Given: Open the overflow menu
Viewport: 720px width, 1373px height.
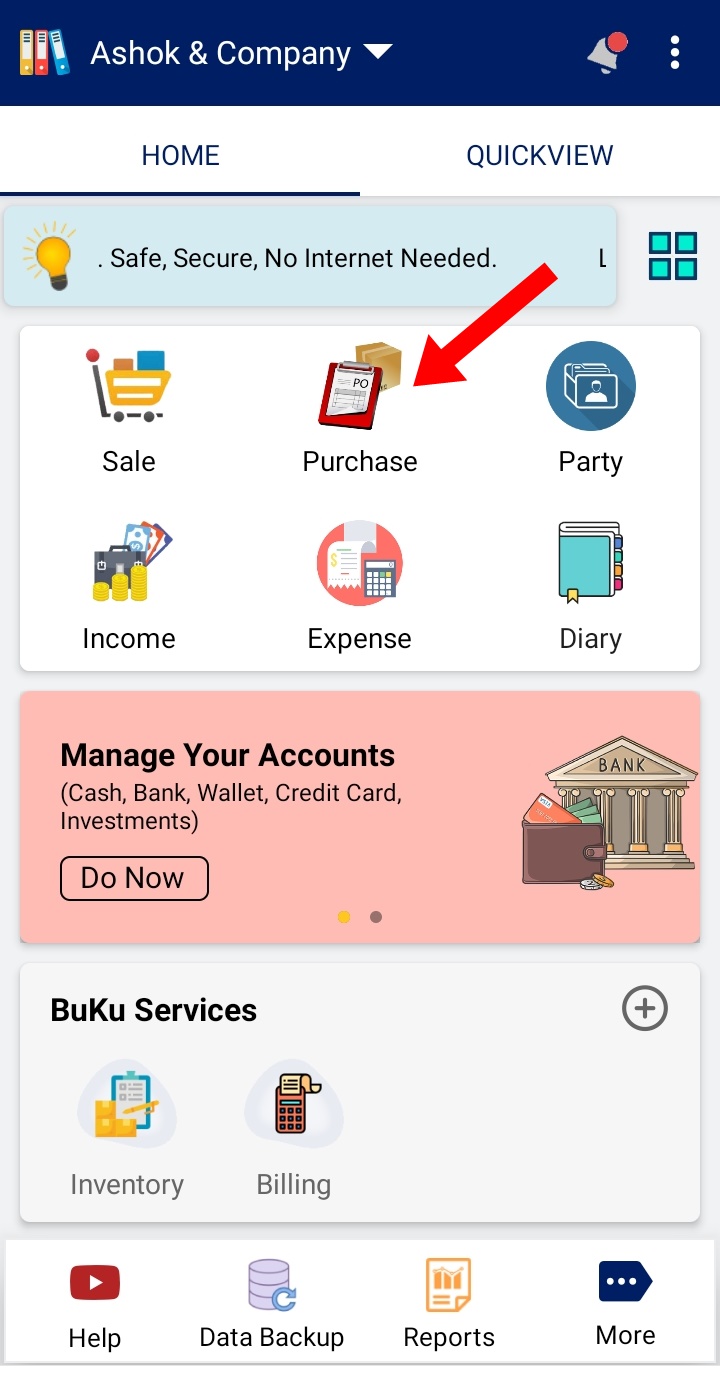Looking at the screenshot, I should (x=675, y=53).
